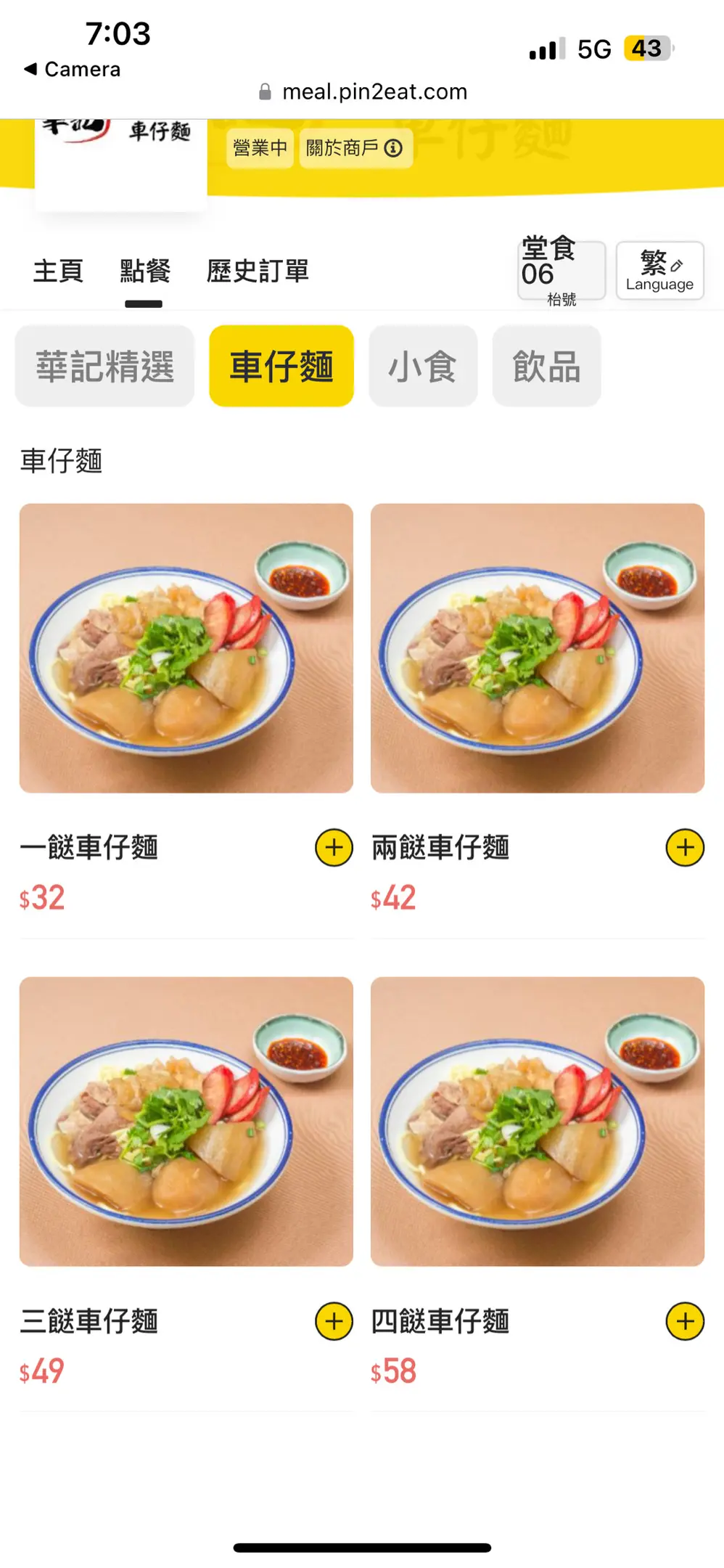This screenshot has width=724, height=1568.
Task: Select the 飲品 category chip
Action: click(x=546, y=366)
